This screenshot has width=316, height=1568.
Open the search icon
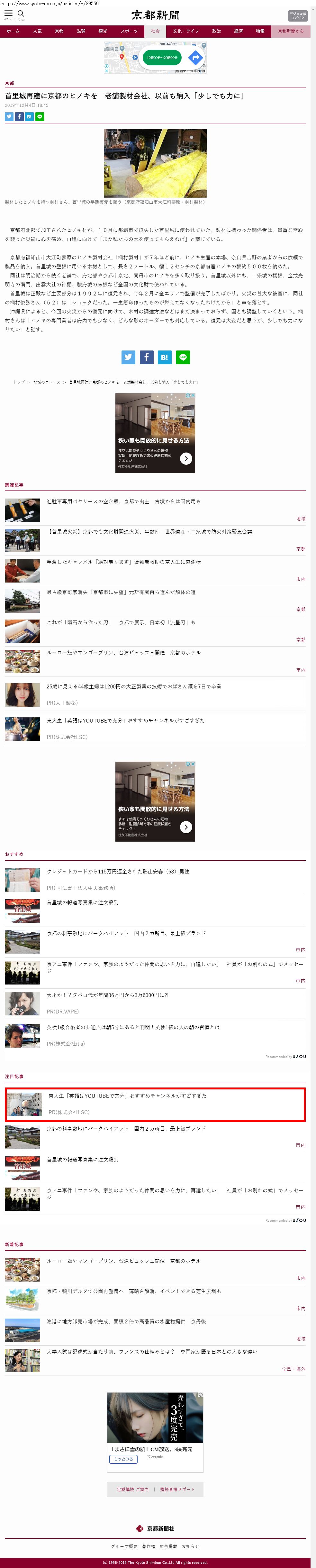pos(21,14)
